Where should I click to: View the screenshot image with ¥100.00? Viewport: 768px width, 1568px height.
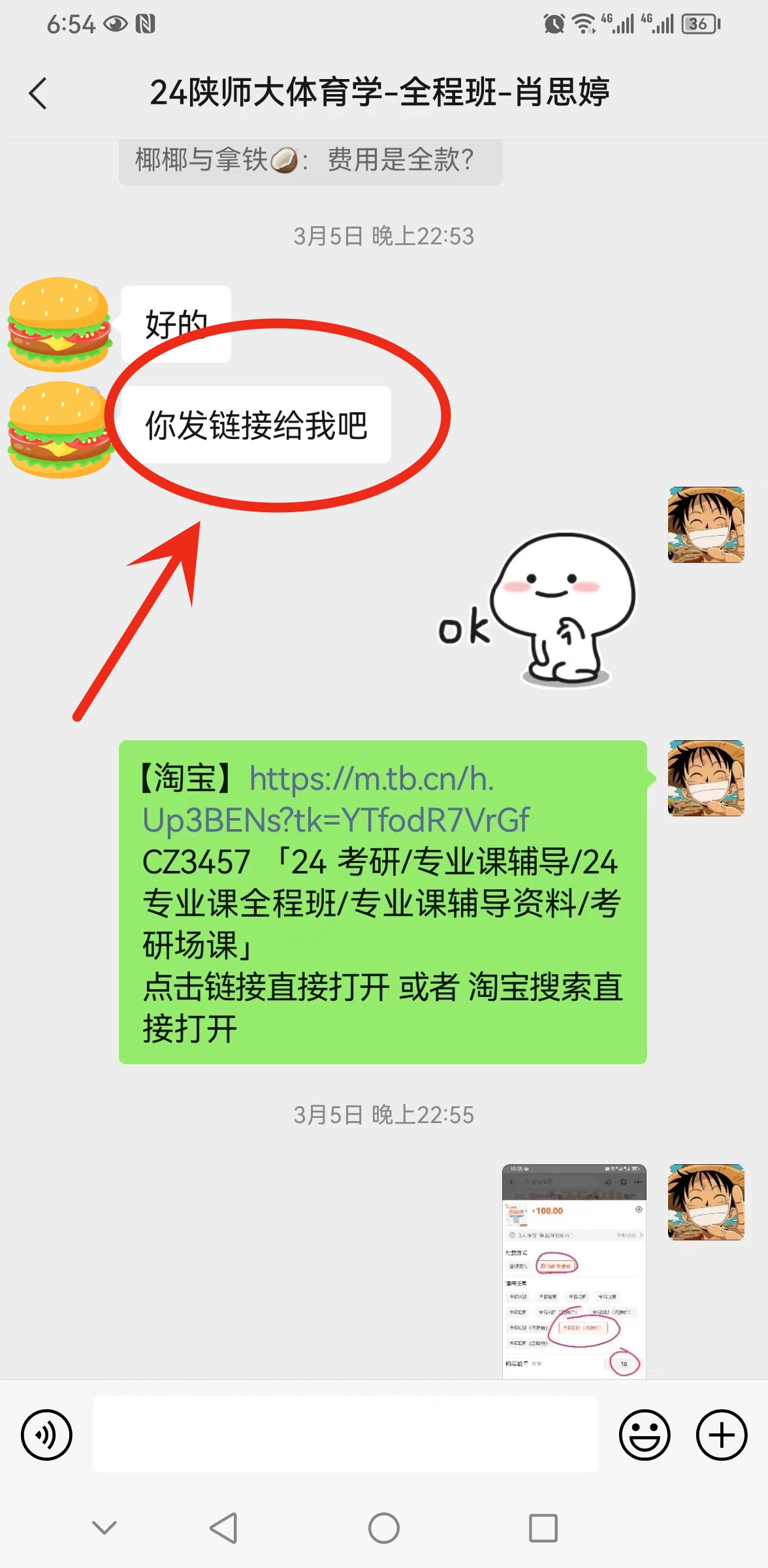point(574,1271)
